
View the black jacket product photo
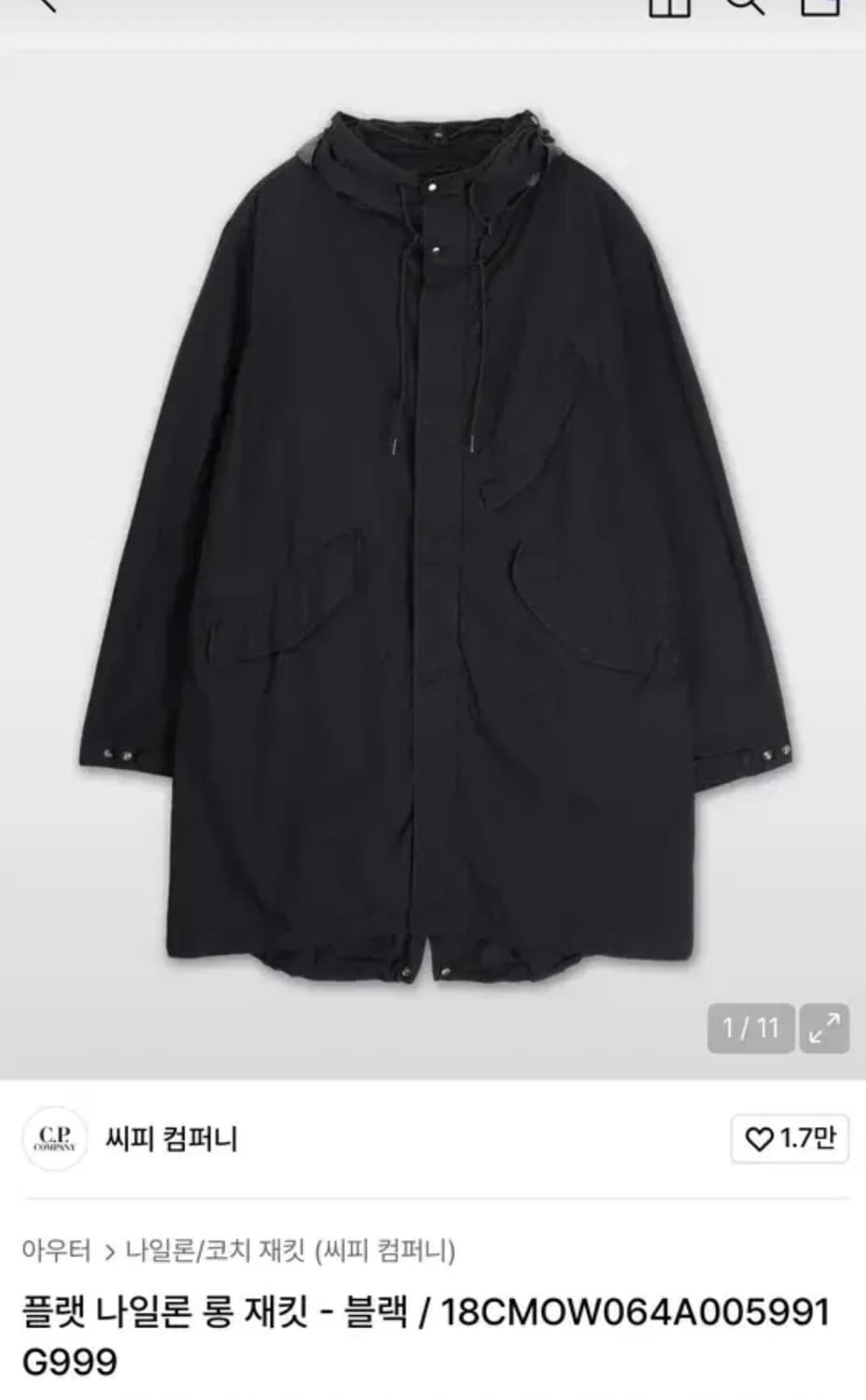click(x=433, y=551)
